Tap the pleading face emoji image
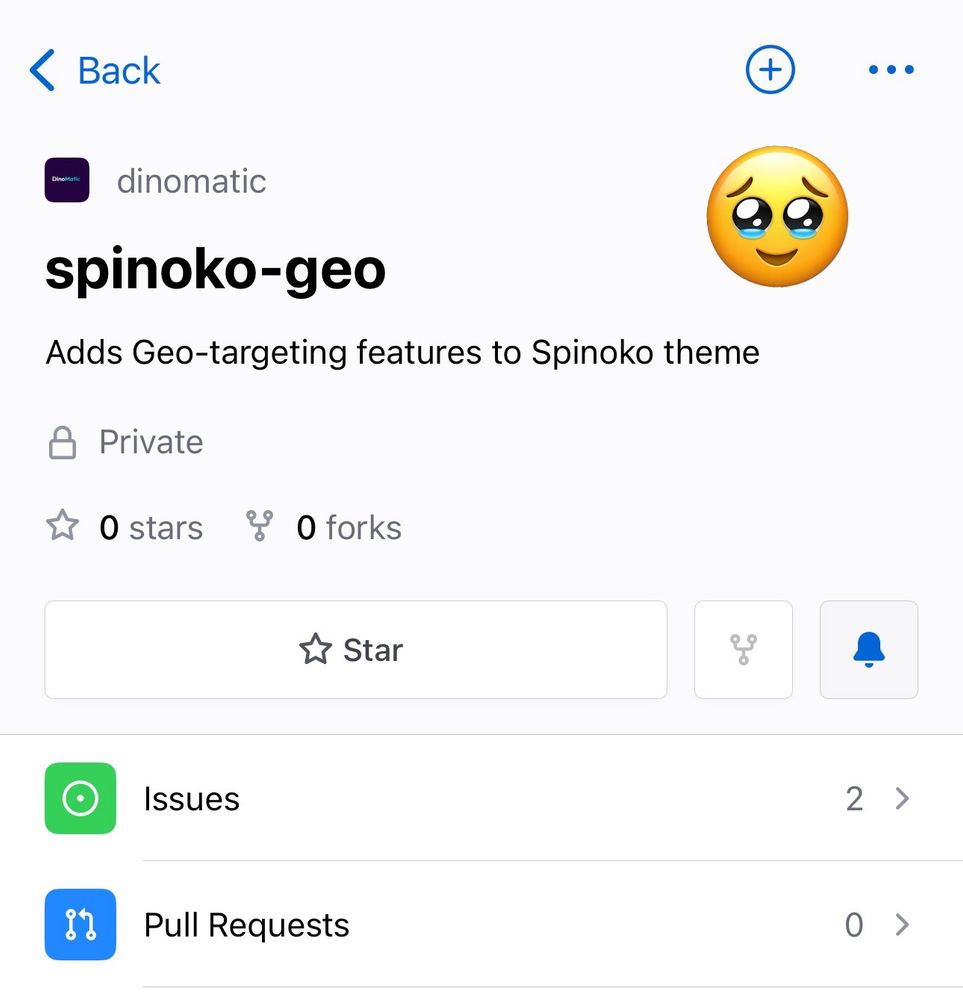Viewport: 963px width, 1000px height. pos(777,216)
